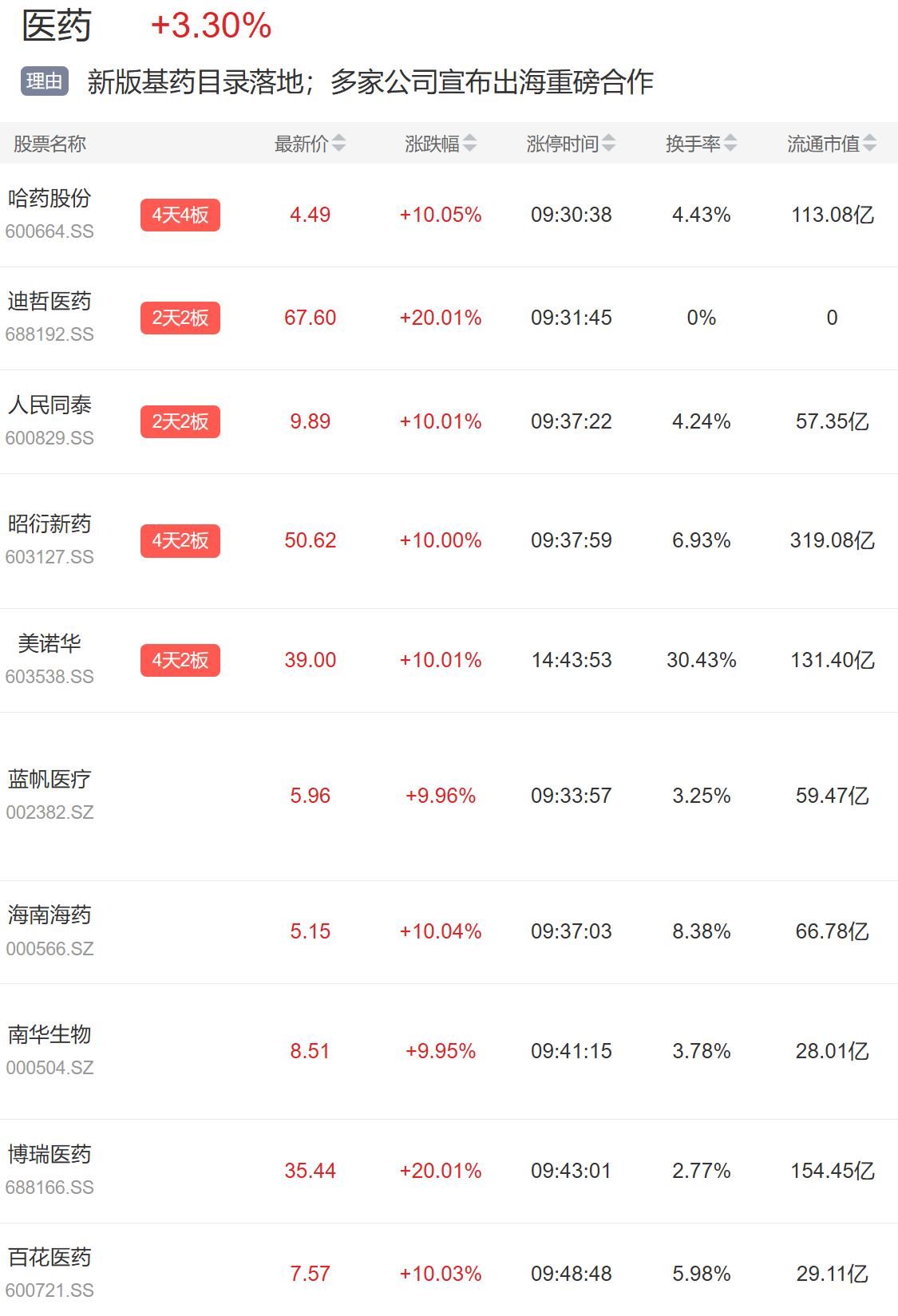View 海南海药 stock row
The width and height of the screenshot is (898, 1316).
coord(449,932)
